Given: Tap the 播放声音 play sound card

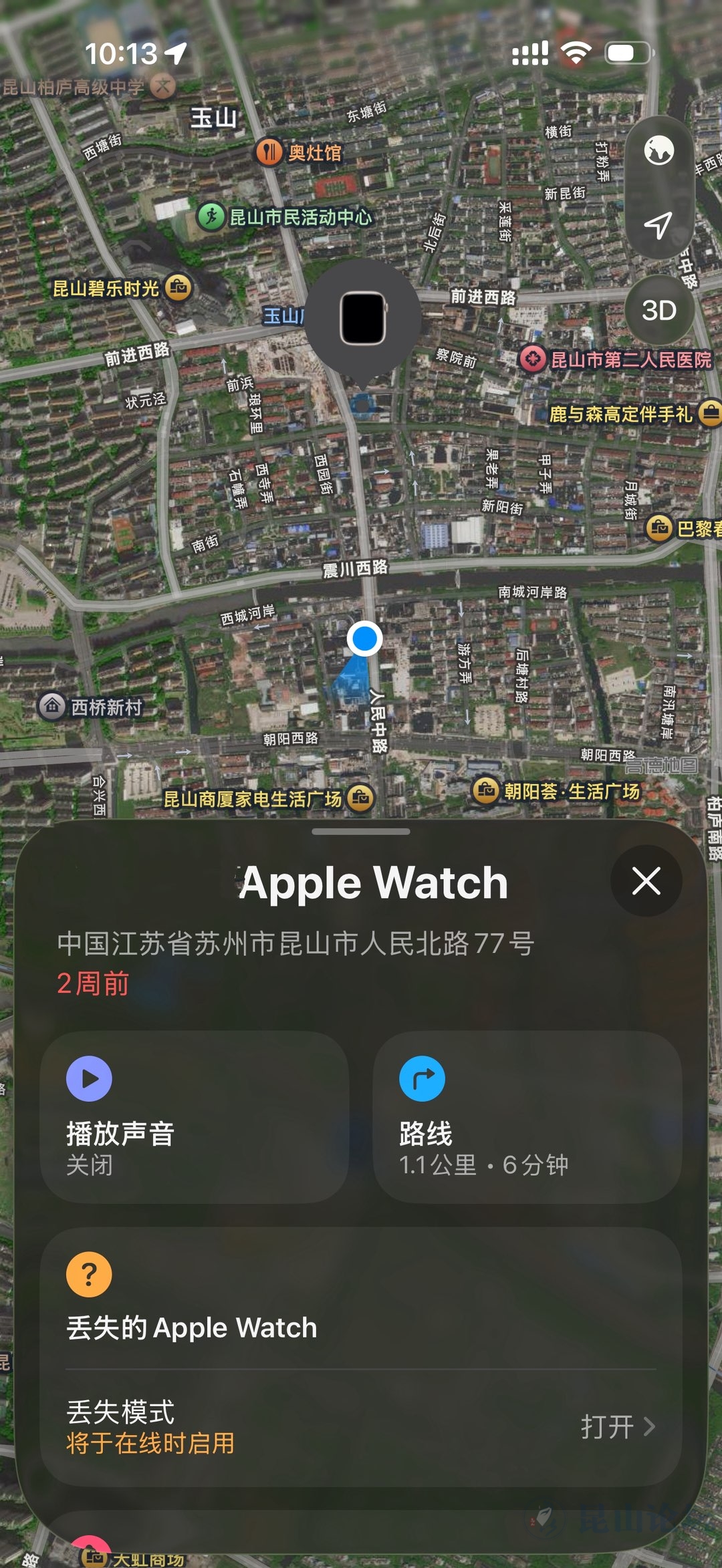Looking at the screenshot, I should coord(195,1117).
